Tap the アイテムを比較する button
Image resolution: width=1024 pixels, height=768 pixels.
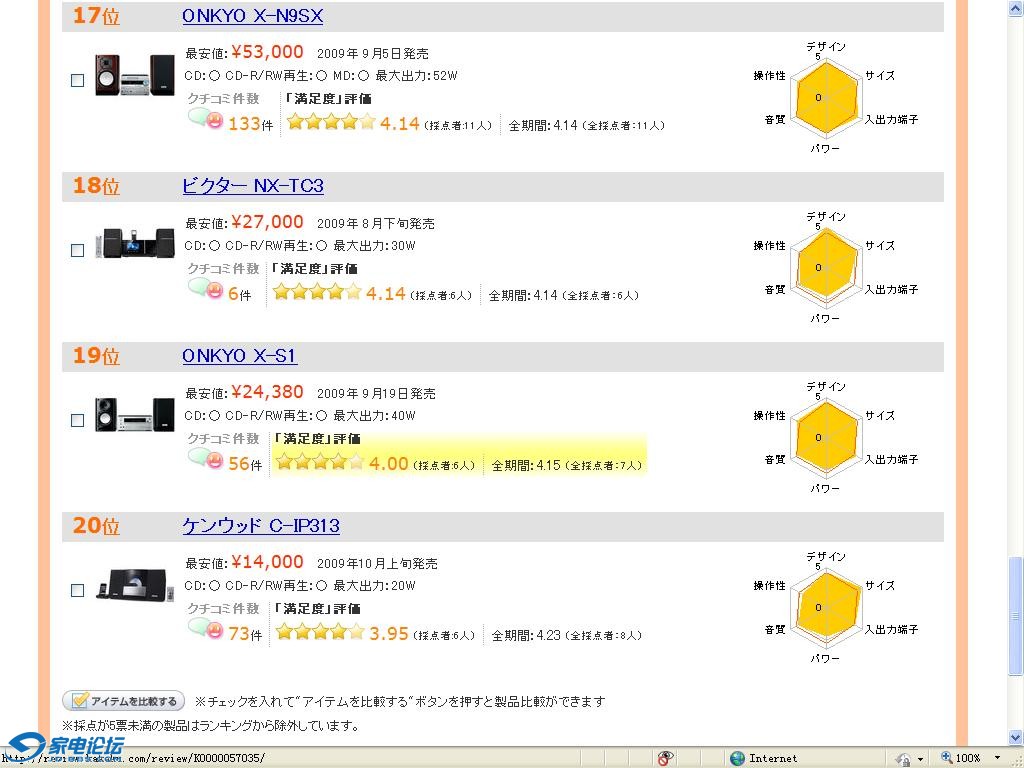124,701
